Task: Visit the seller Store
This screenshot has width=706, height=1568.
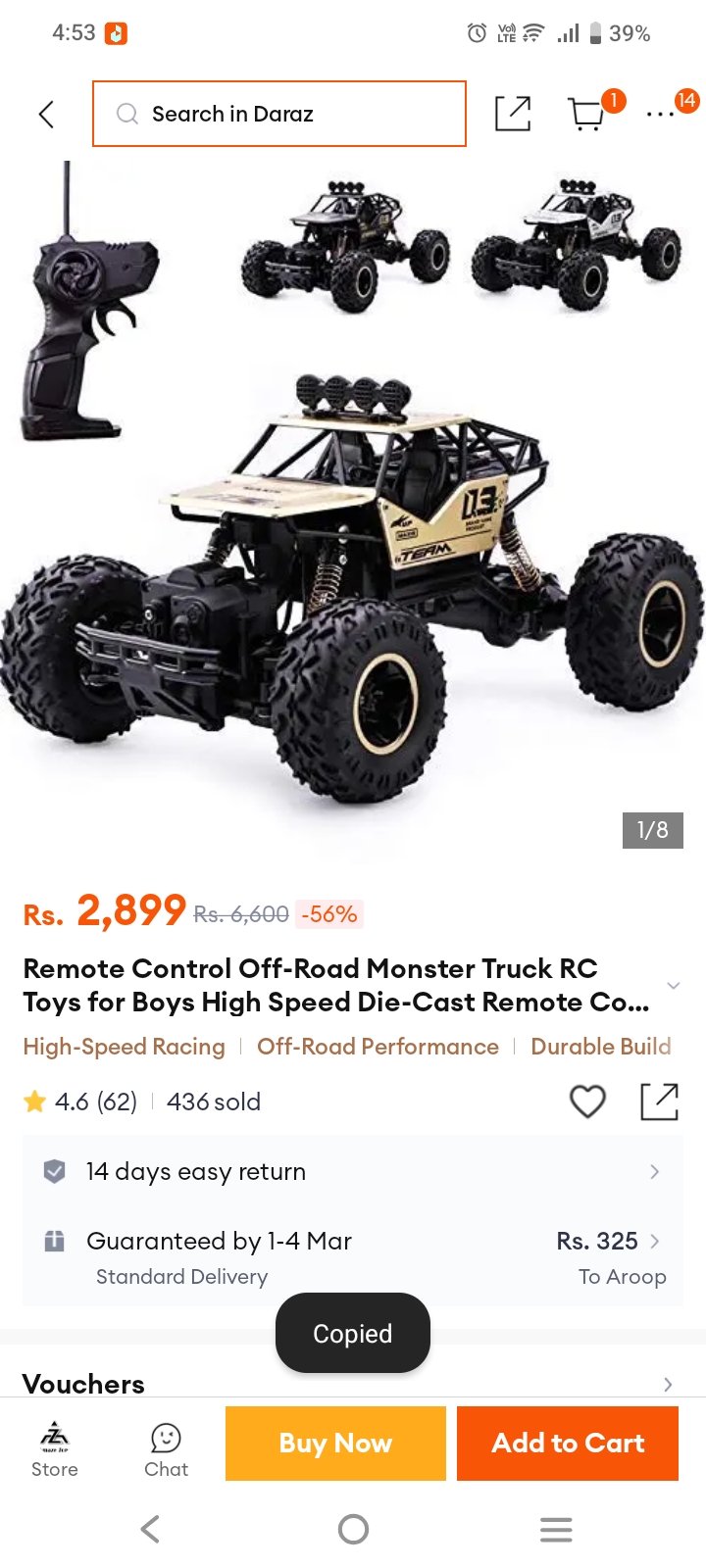Action: [55, 1448]
